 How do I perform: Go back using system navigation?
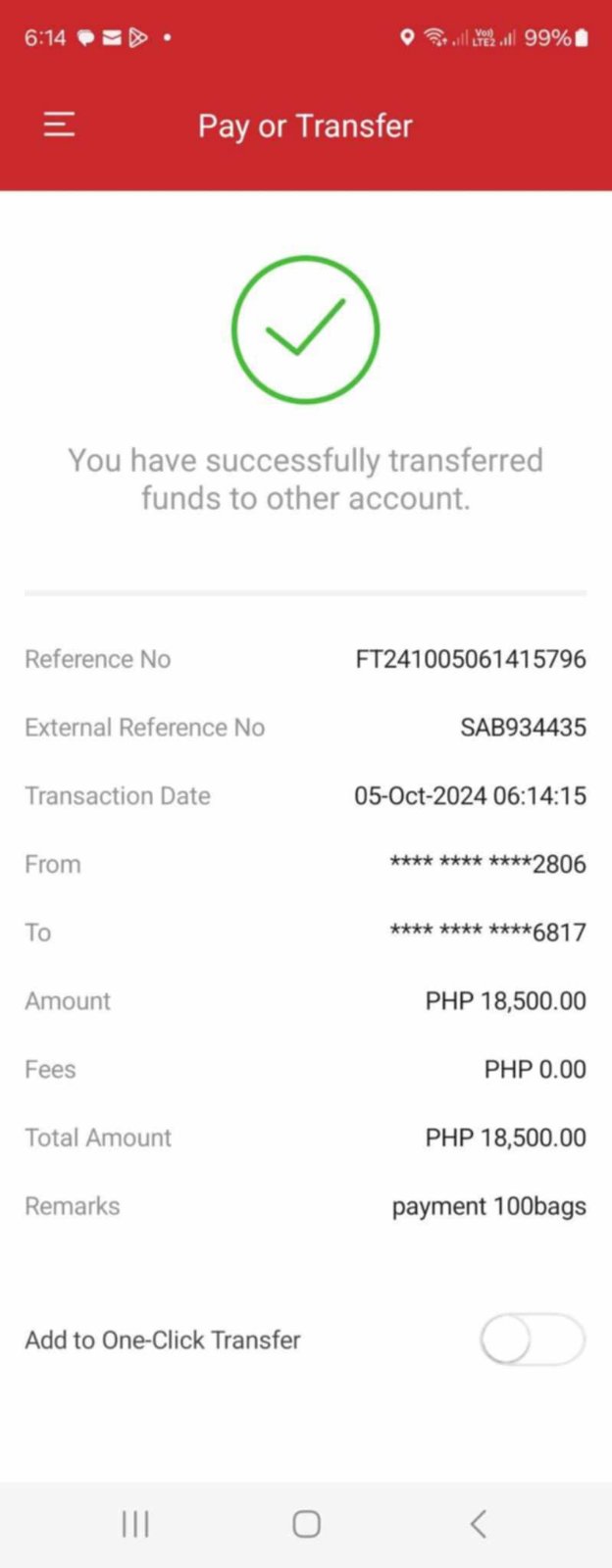click(x=478, y=1523)
